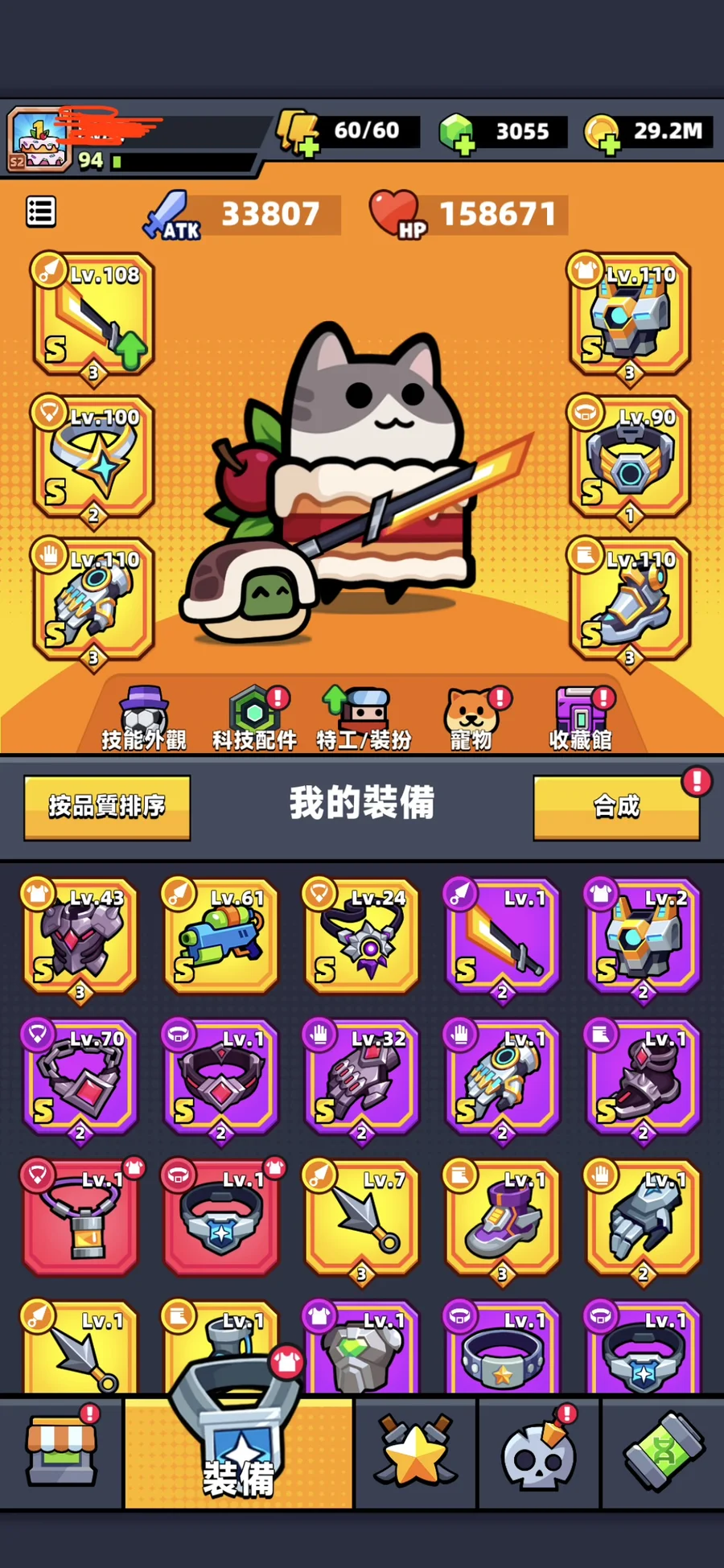Open the list menu icon beside ATK

[x=41, y=212]
